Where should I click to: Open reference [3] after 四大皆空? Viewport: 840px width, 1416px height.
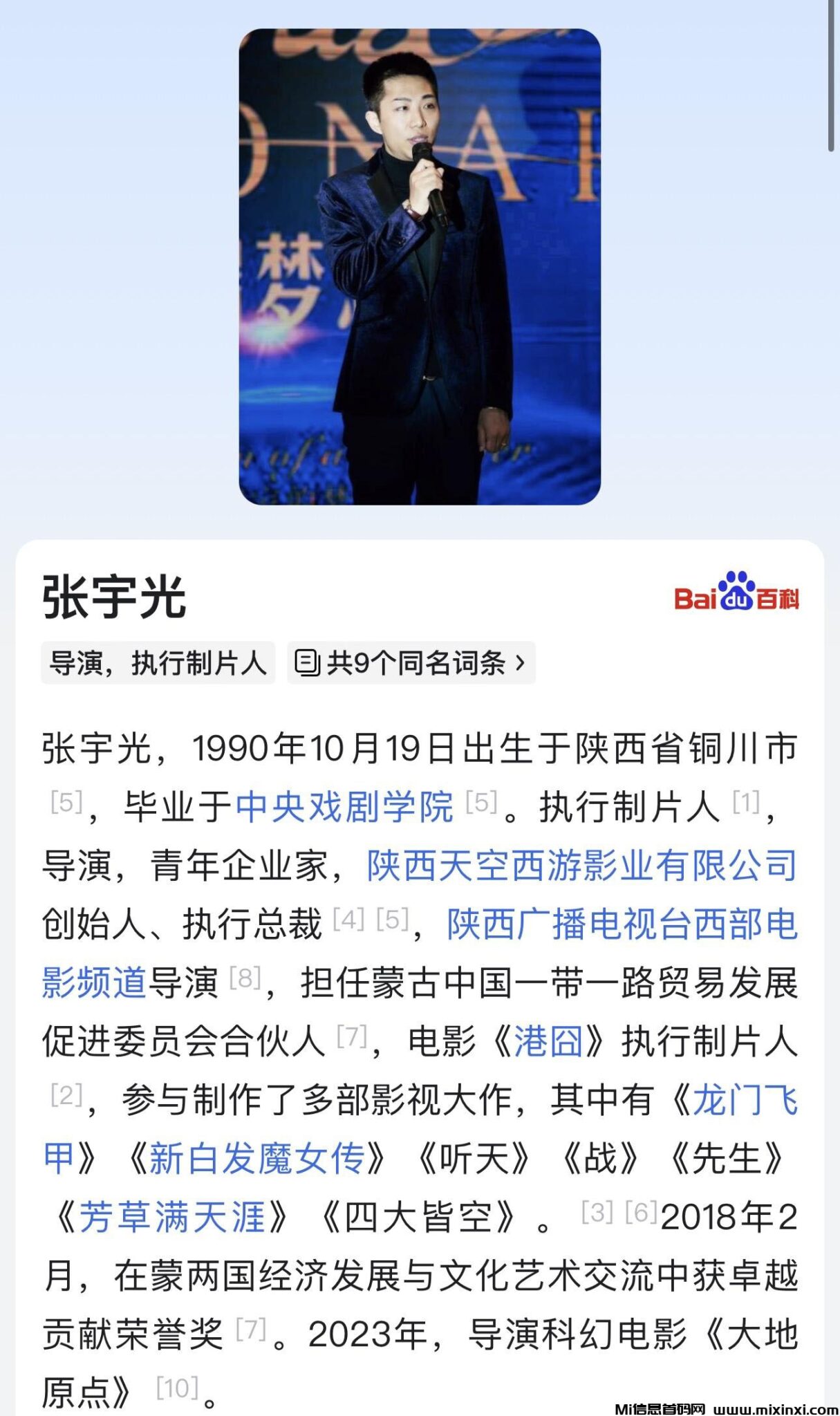pos(597,1212)
